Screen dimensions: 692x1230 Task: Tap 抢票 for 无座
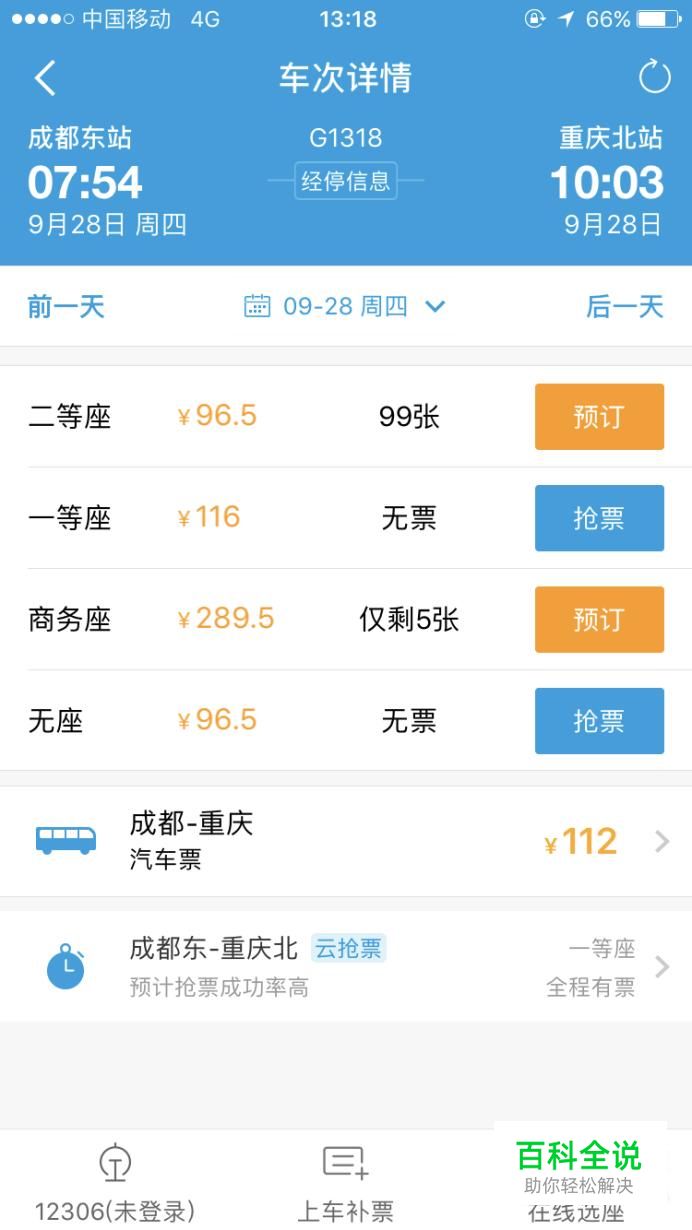point(599,720)
